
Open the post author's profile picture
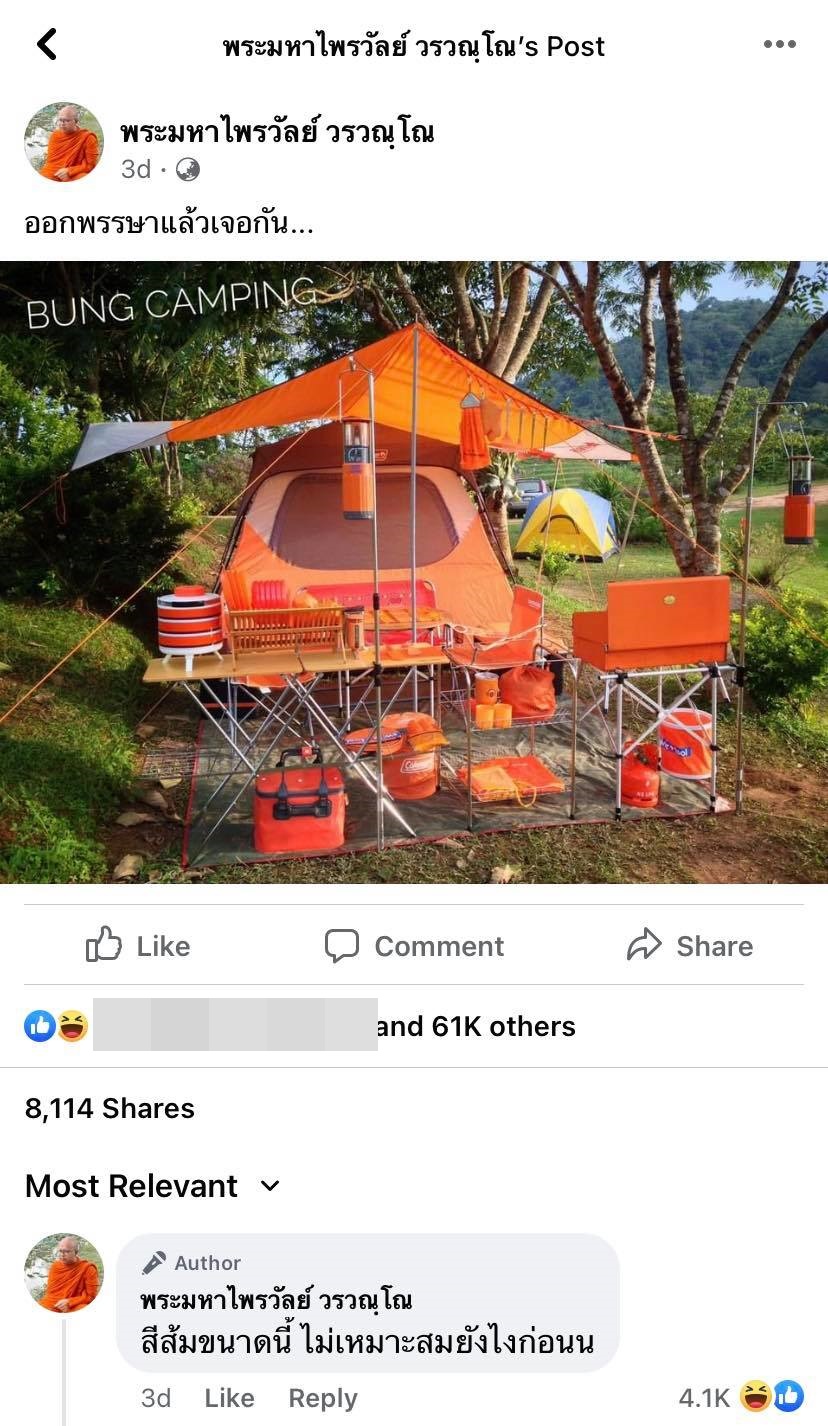point(64,142)
